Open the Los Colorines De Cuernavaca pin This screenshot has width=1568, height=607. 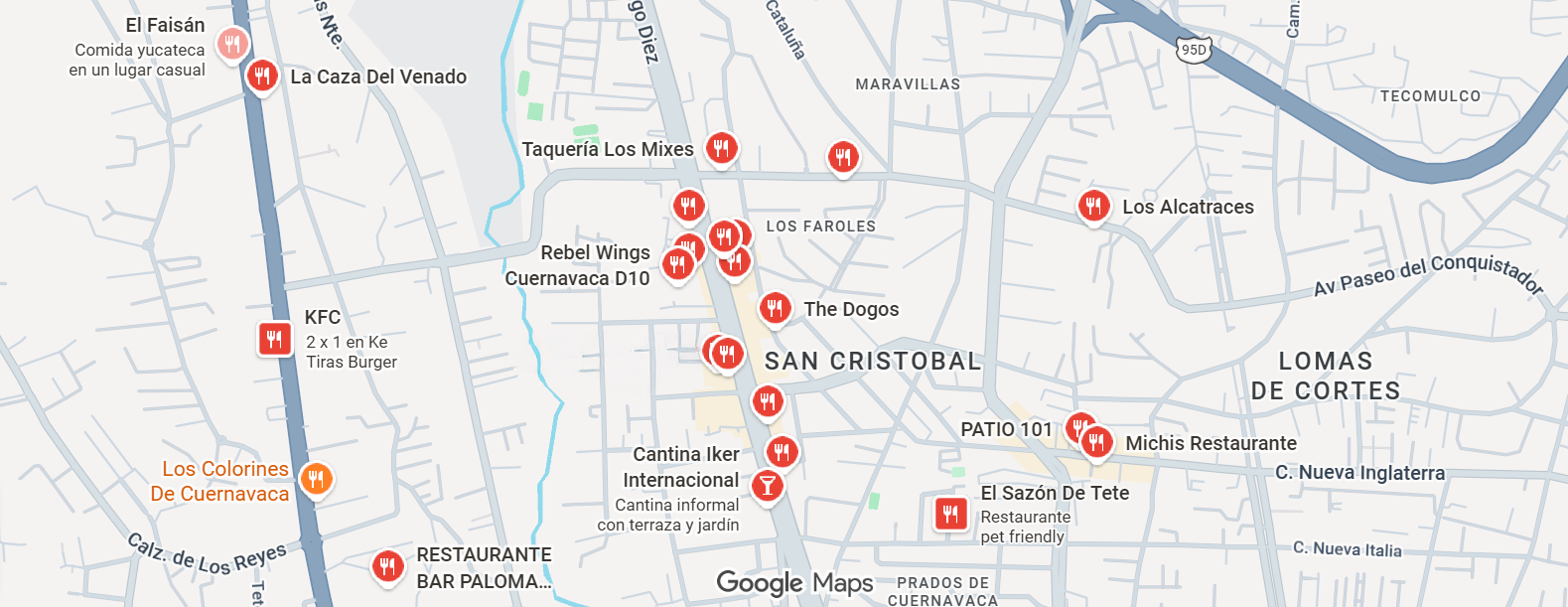point(316,480)
